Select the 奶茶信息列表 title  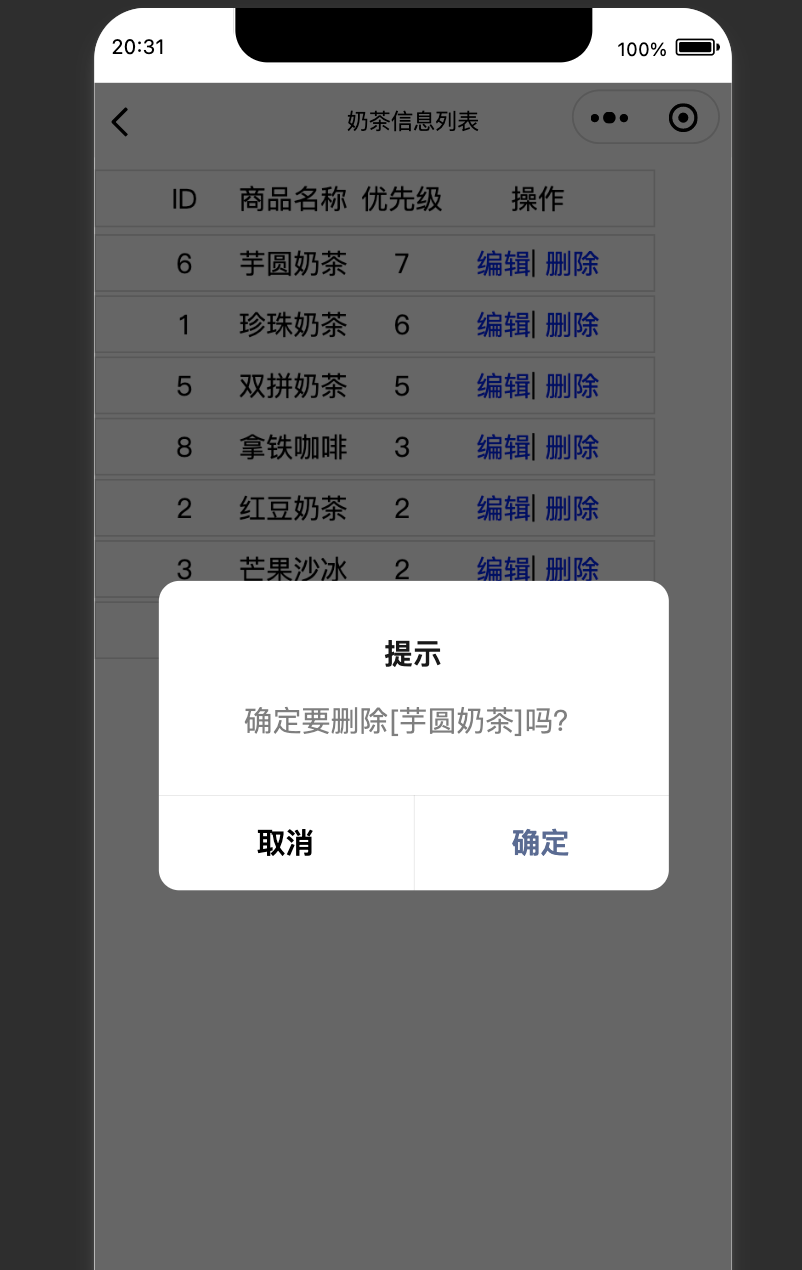413,119
